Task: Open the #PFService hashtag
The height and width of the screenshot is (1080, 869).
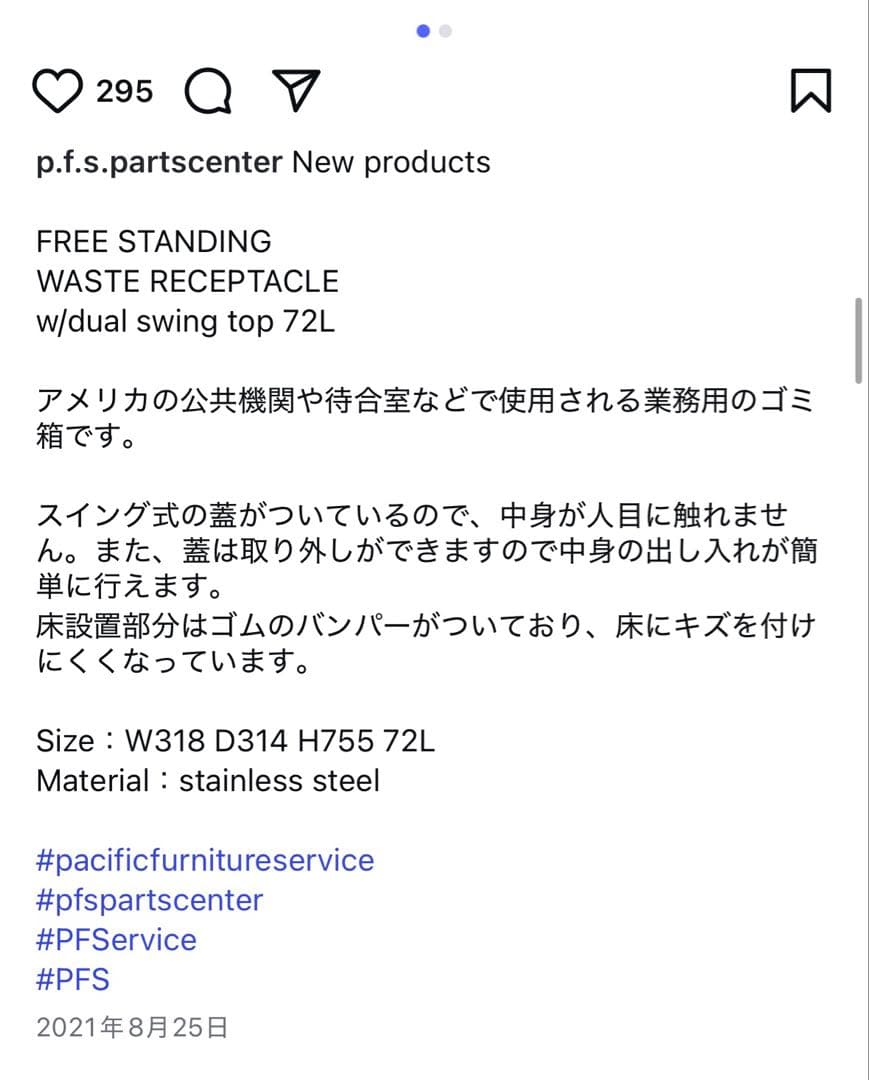Action: [x=116, y=940]
